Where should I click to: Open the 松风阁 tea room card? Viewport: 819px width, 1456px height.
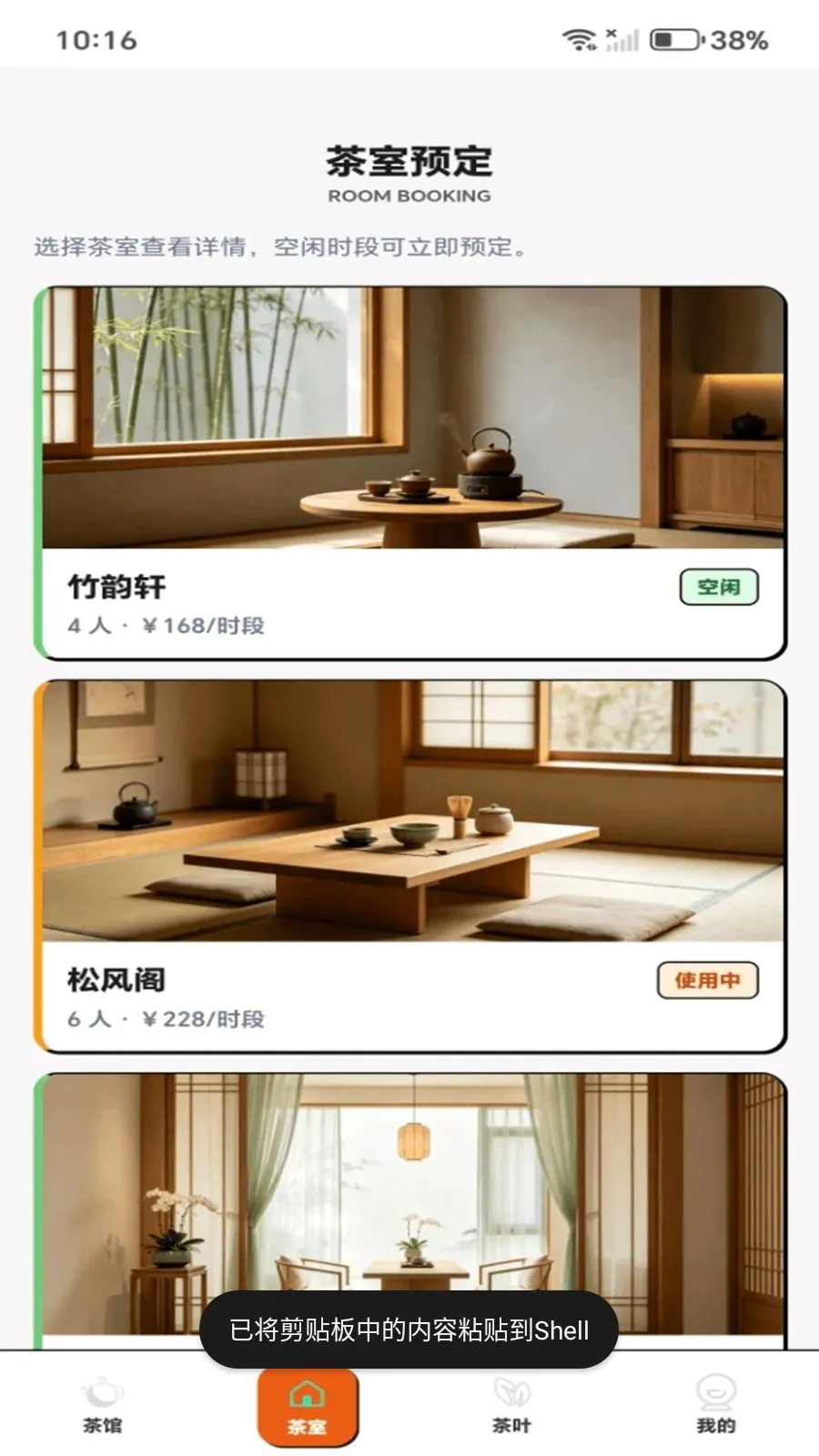(409, 866)
